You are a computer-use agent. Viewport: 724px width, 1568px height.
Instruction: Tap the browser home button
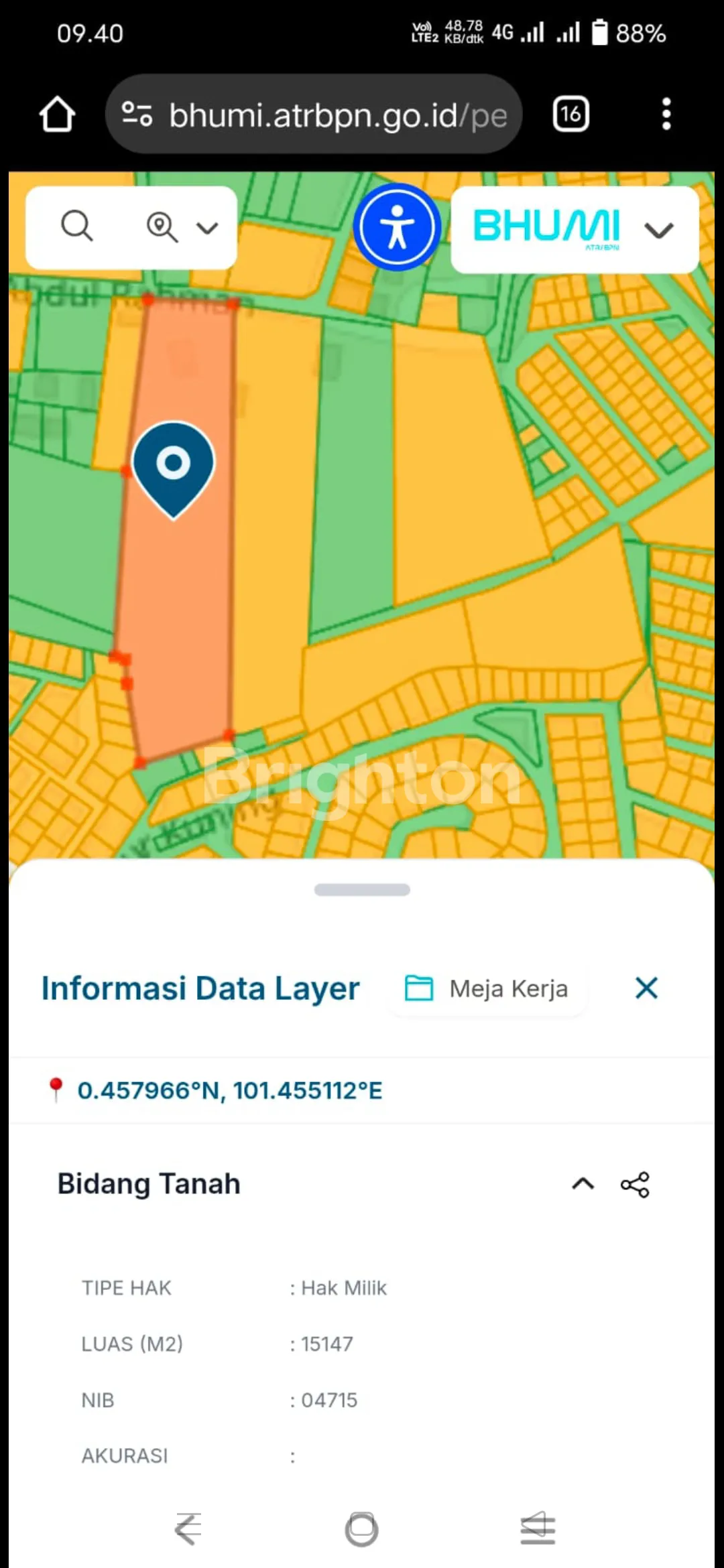click(57, 115)
